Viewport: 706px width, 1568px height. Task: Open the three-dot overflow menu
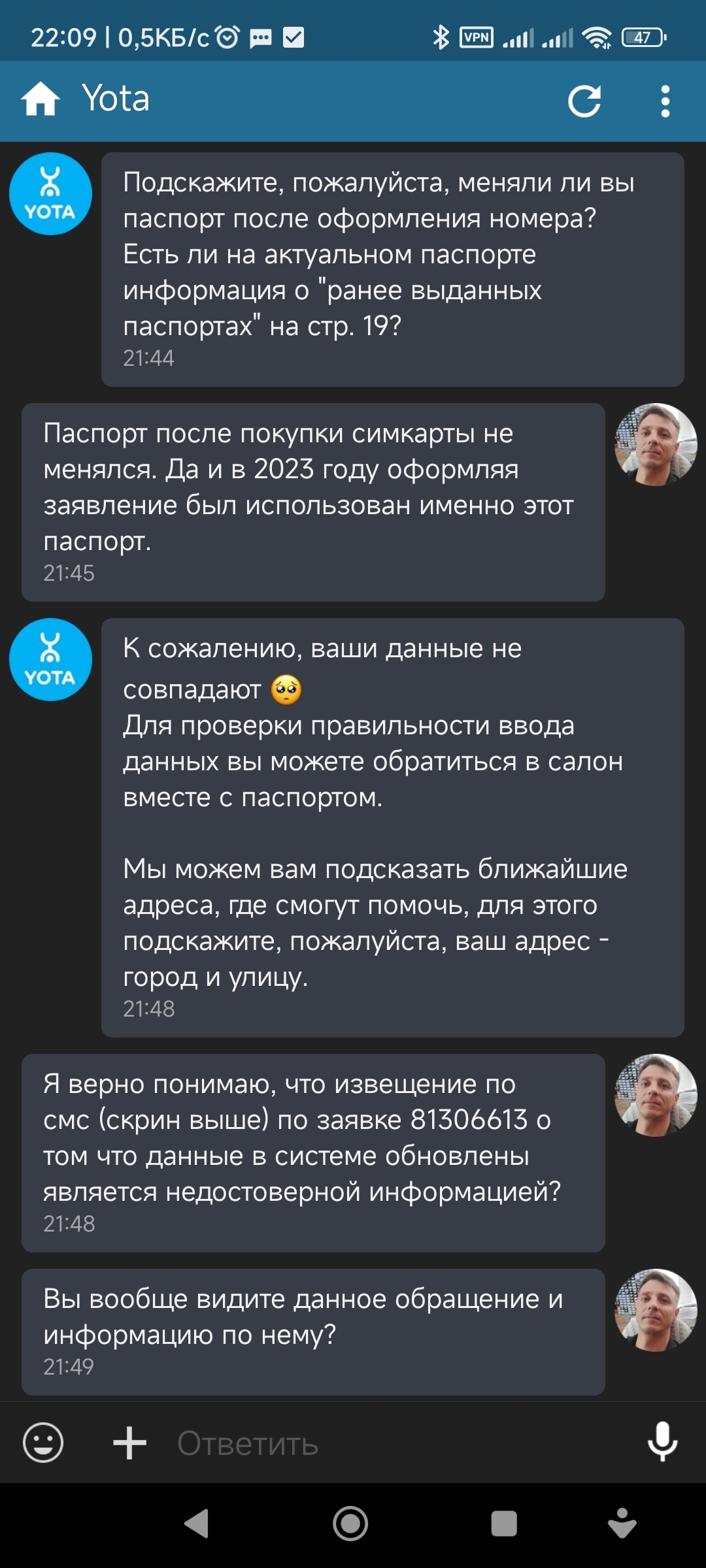[x=665, y=101]
